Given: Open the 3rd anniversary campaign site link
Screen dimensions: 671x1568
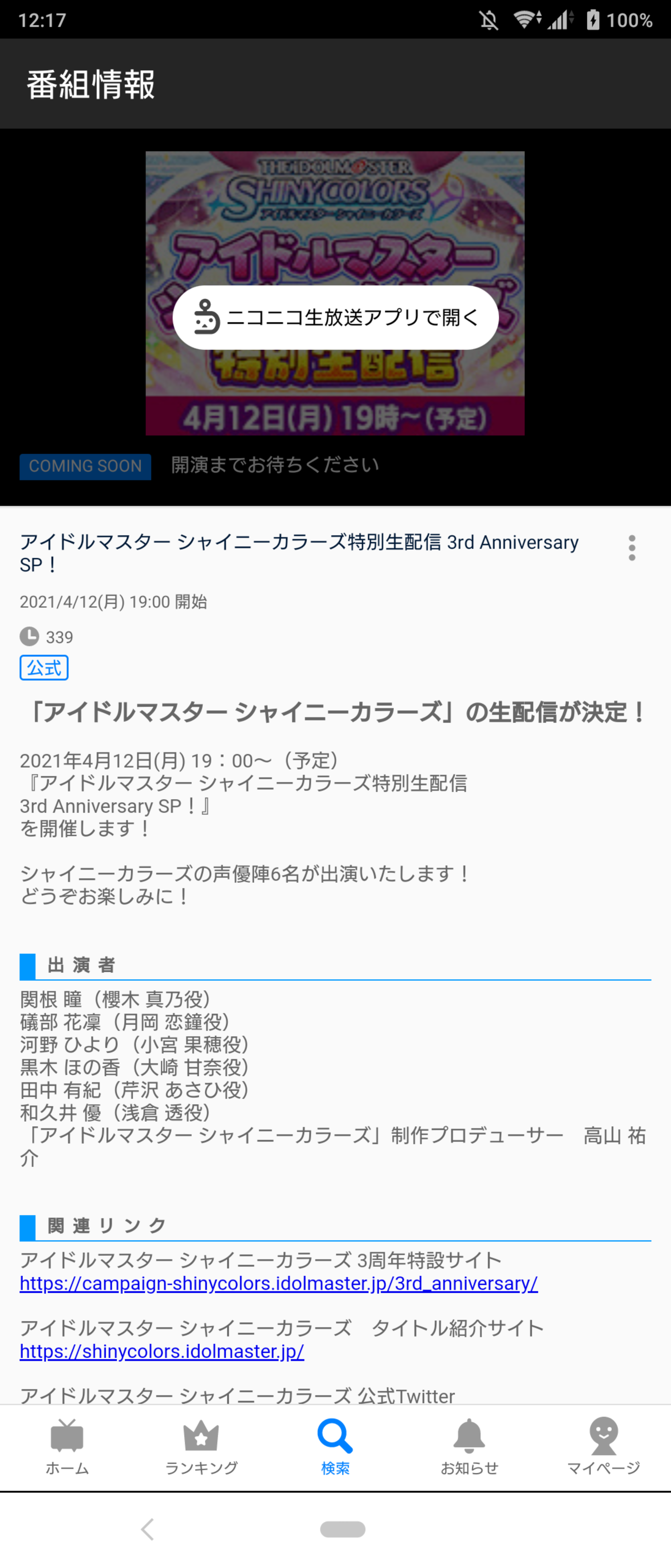Looking at the screenshot, I should [x=279, y=1283].
